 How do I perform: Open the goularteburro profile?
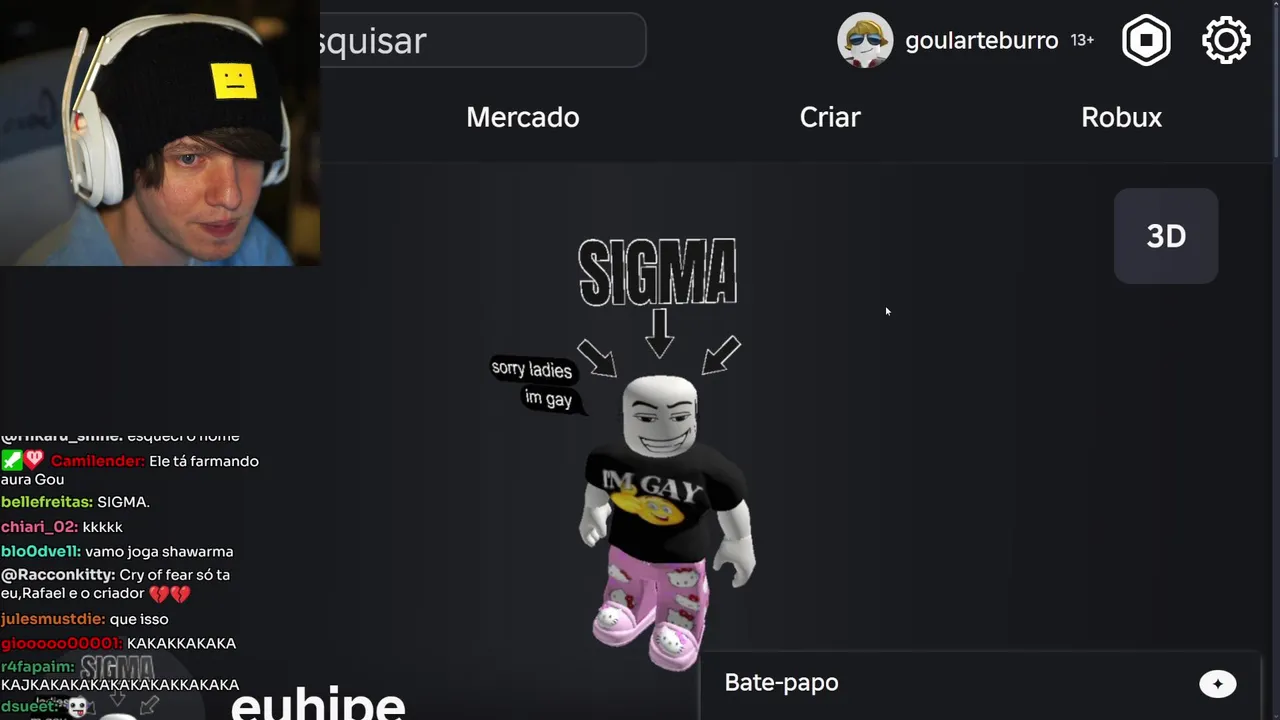[980, 41]
